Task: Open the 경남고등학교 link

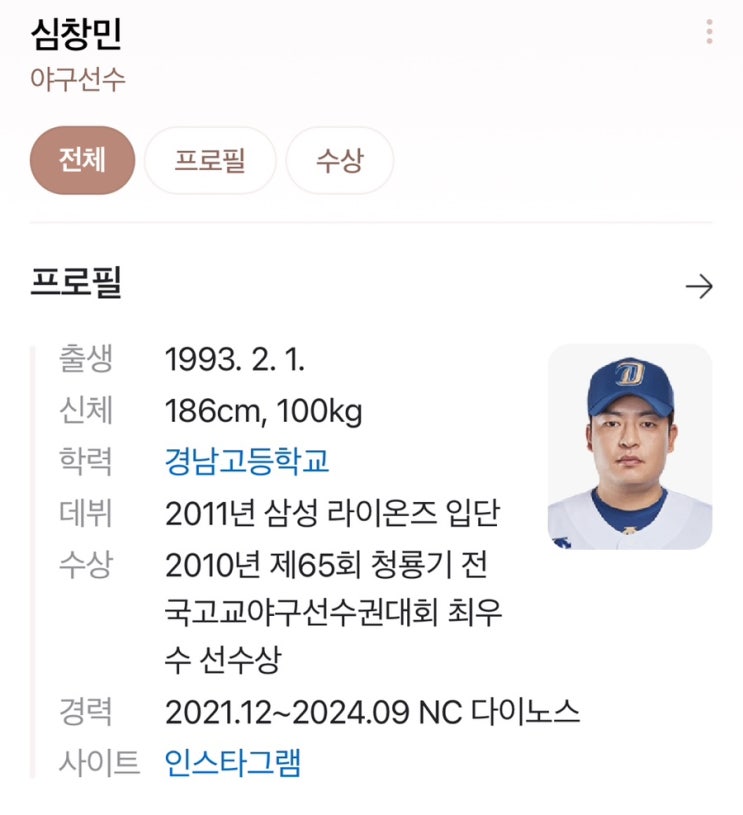Action: 246,461
